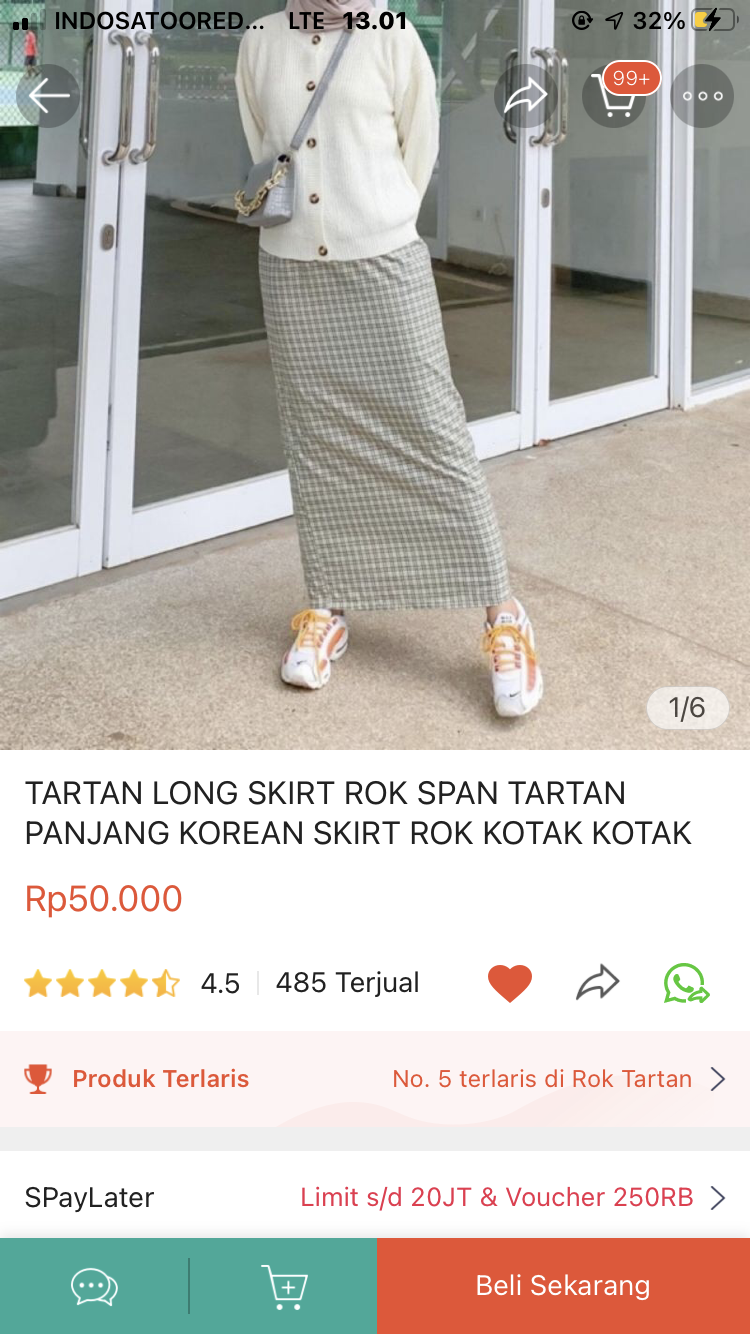The width and height of the screenshot is (750, 1334).
Task: Go back using the back arrow
Action: point(47,96)
